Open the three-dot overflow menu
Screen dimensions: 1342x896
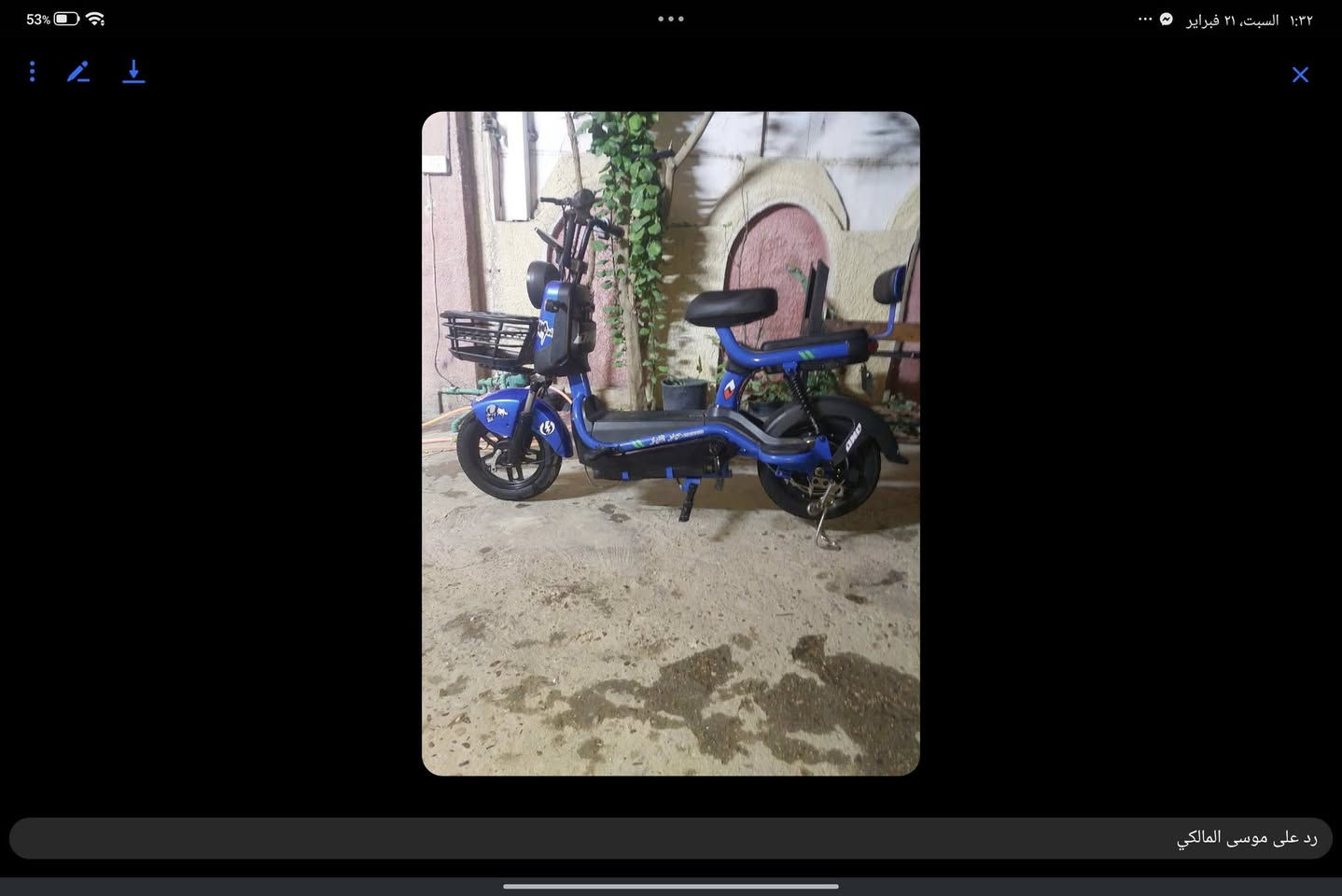point(32,72)
